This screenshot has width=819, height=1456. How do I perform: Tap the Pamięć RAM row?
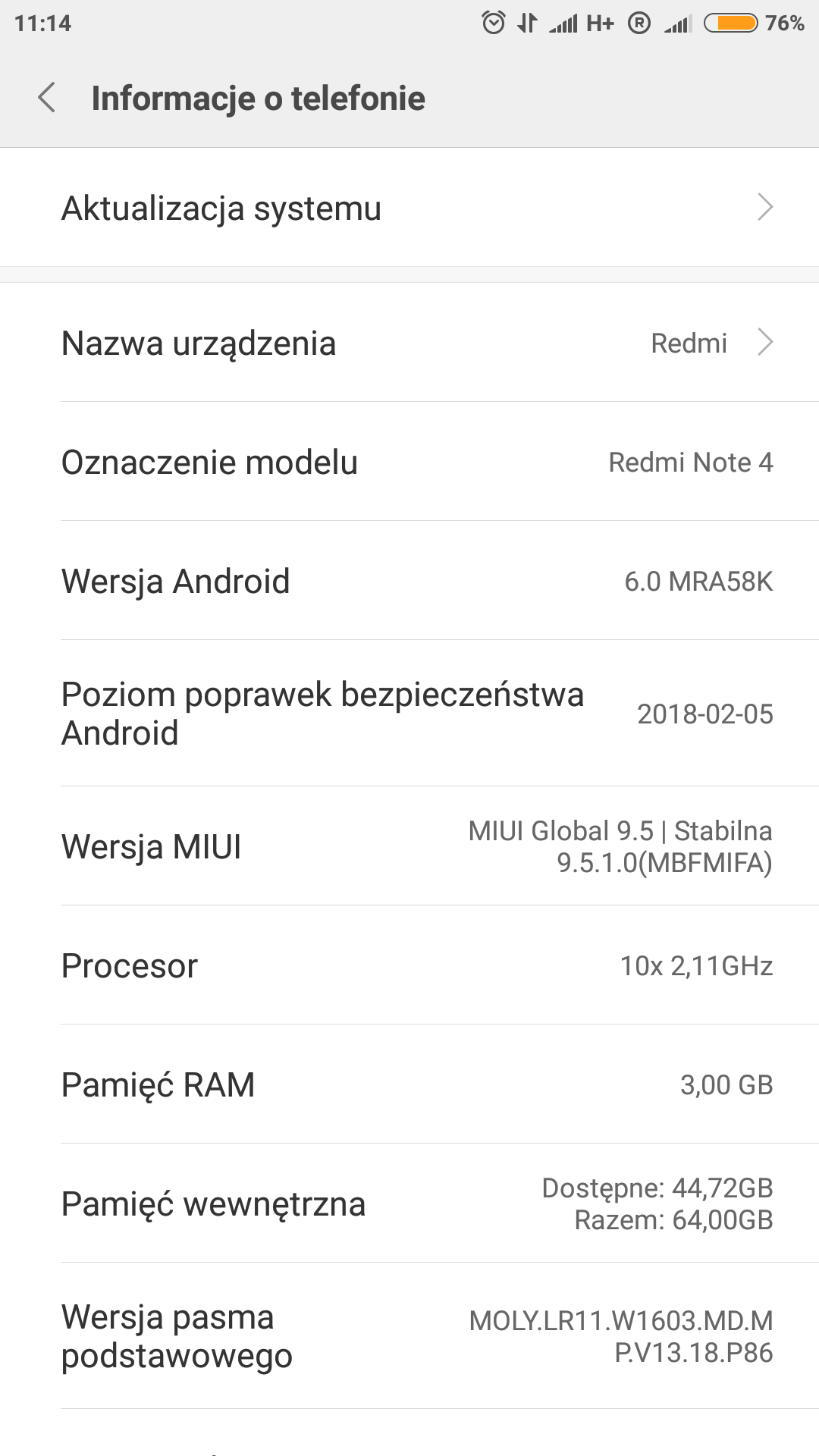pos(409,1084)
